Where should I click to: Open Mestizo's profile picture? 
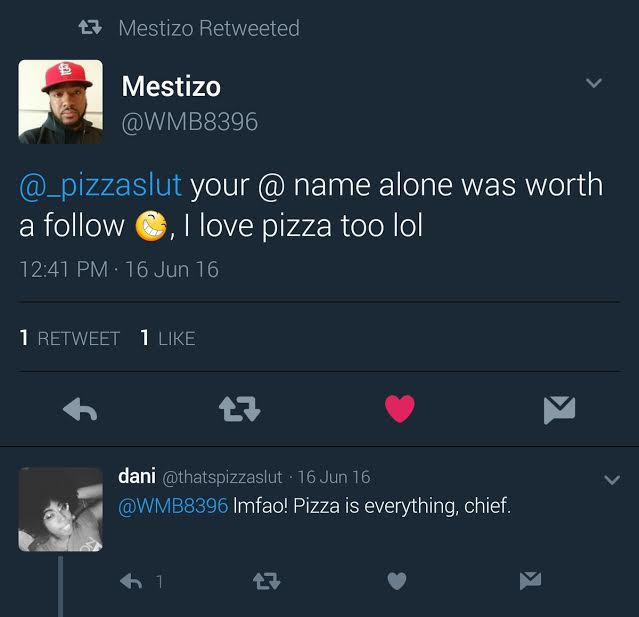click(60, 102)
